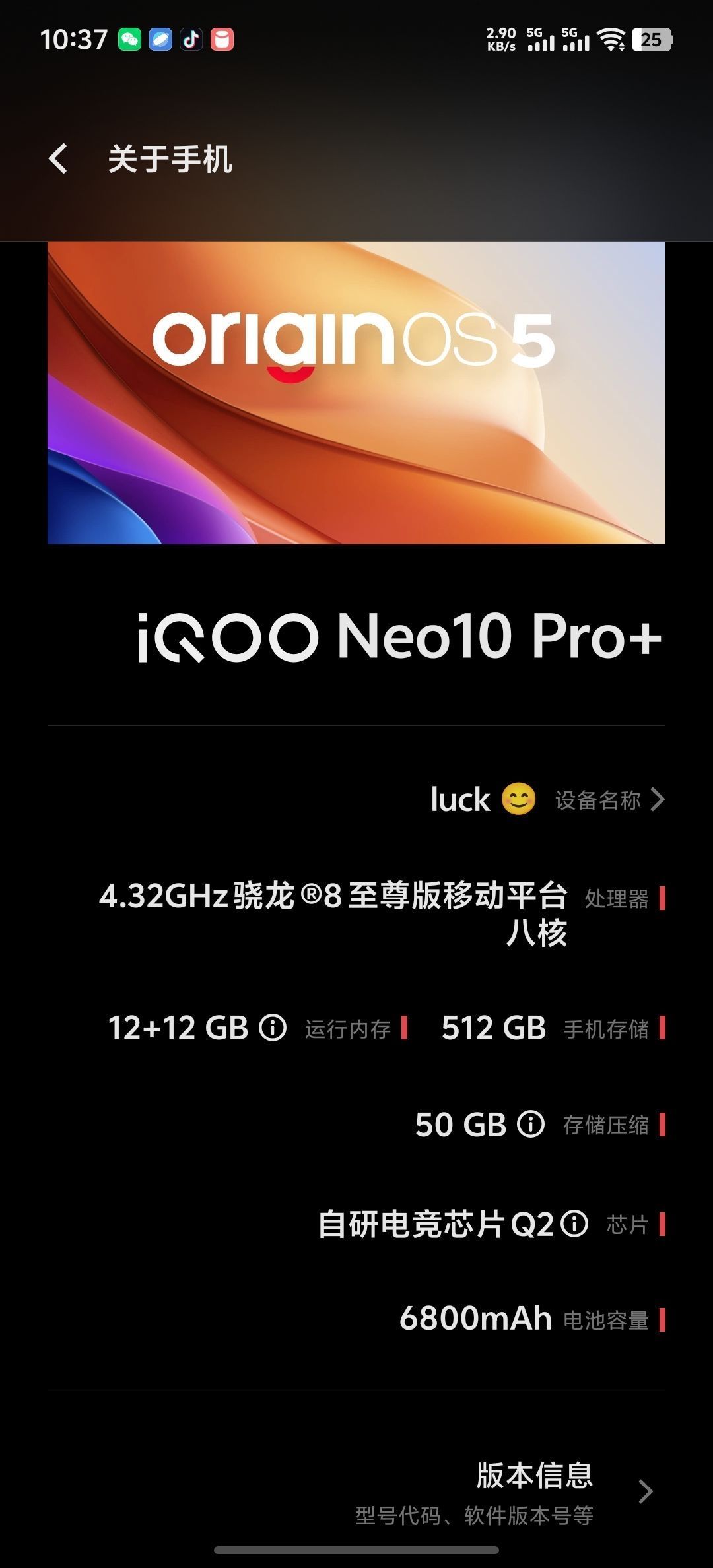The height and width of the screenshot is (1568, 713).
Task: Tap info icon beside 50 GB 存储压缩
Action: [531, 1124]
